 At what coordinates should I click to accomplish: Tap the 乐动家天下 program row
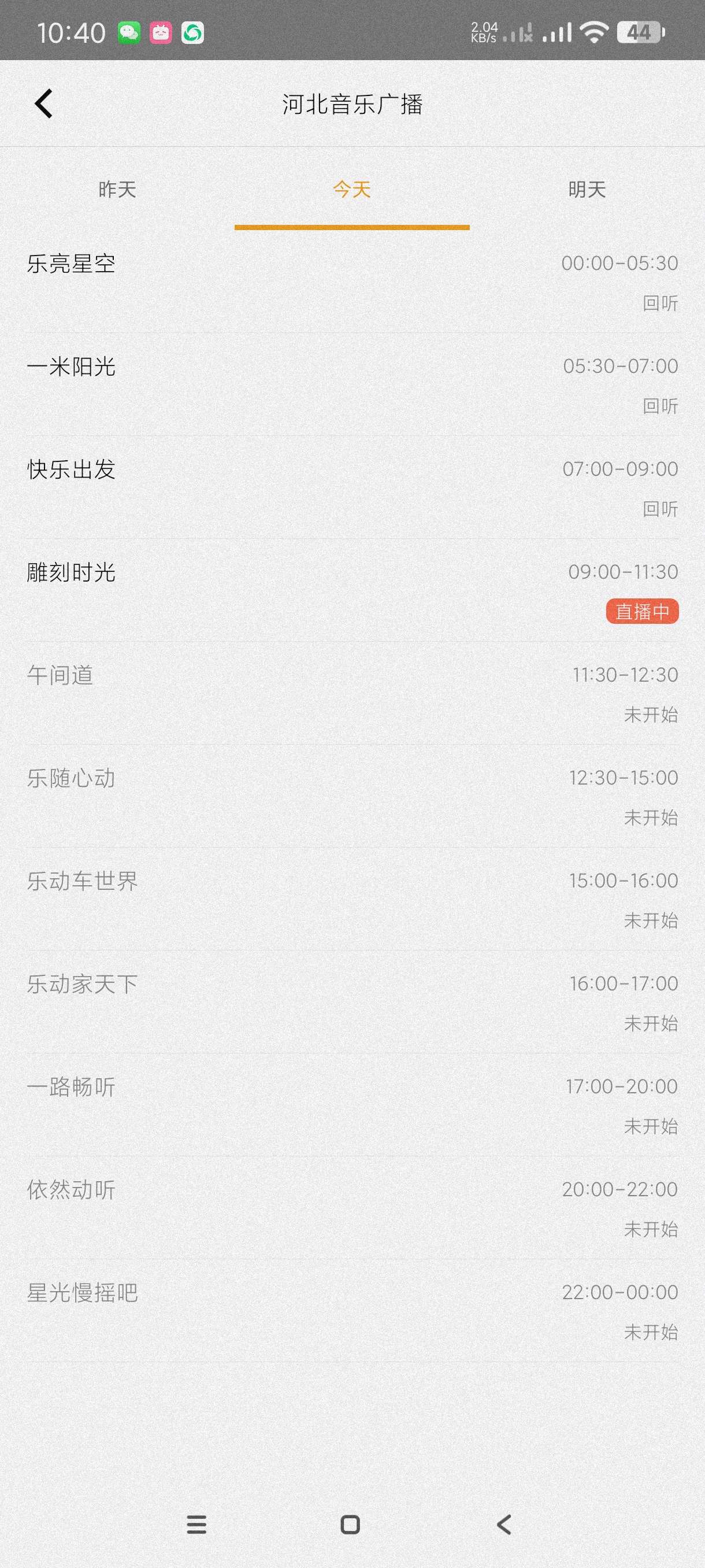coord(352,1001)
